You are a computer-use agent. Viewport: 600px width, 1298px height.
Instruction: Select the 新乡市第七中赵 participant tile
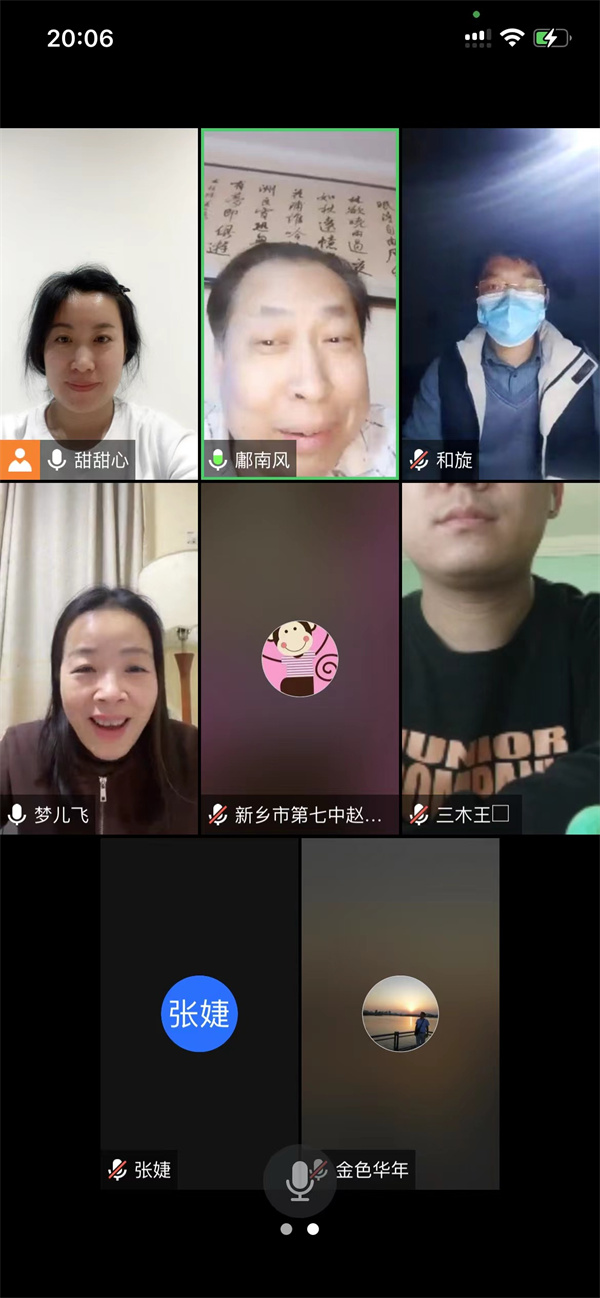(300, 657)
